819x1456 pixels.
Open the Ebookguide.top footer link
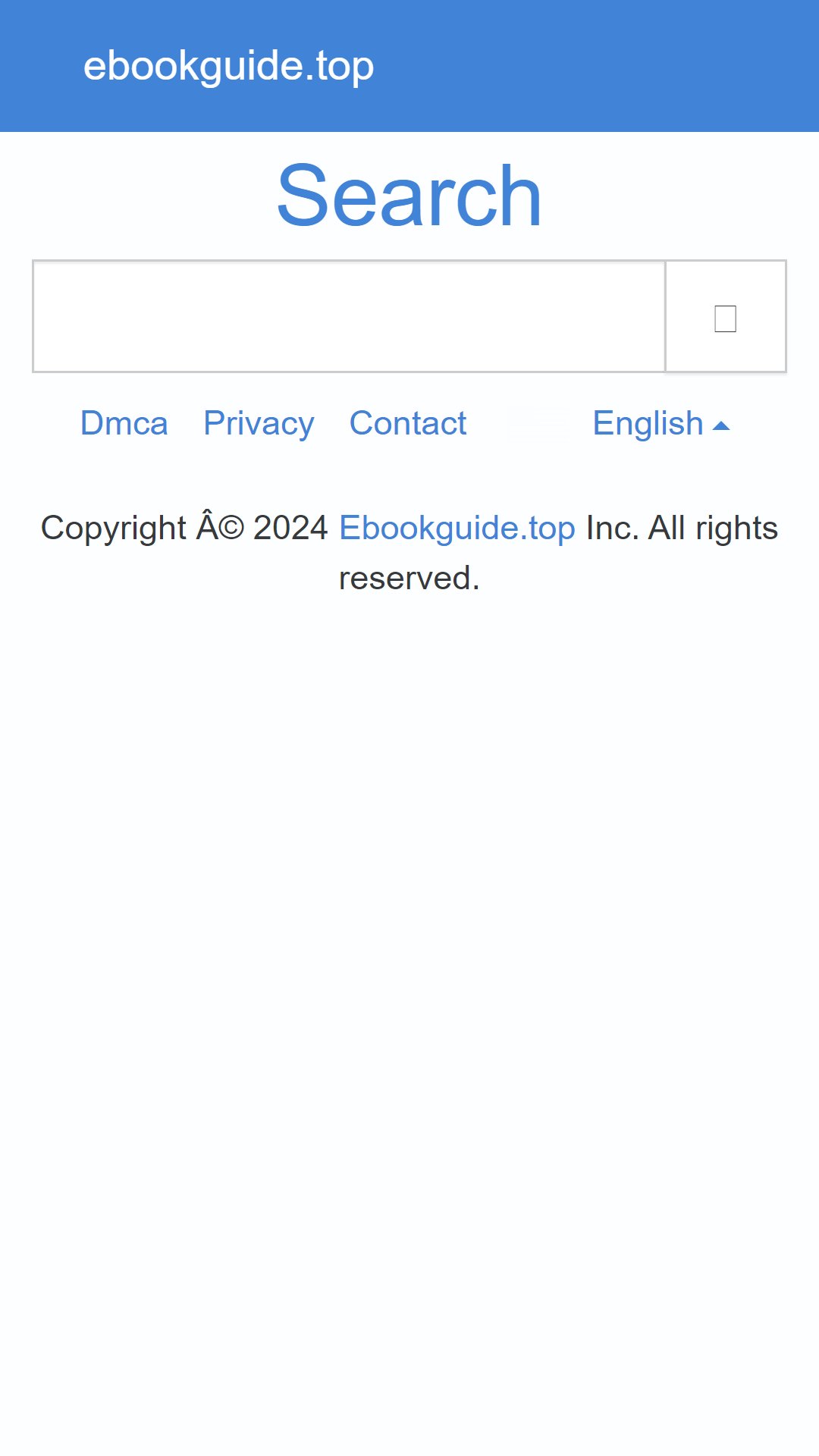(x=457, y=528)
